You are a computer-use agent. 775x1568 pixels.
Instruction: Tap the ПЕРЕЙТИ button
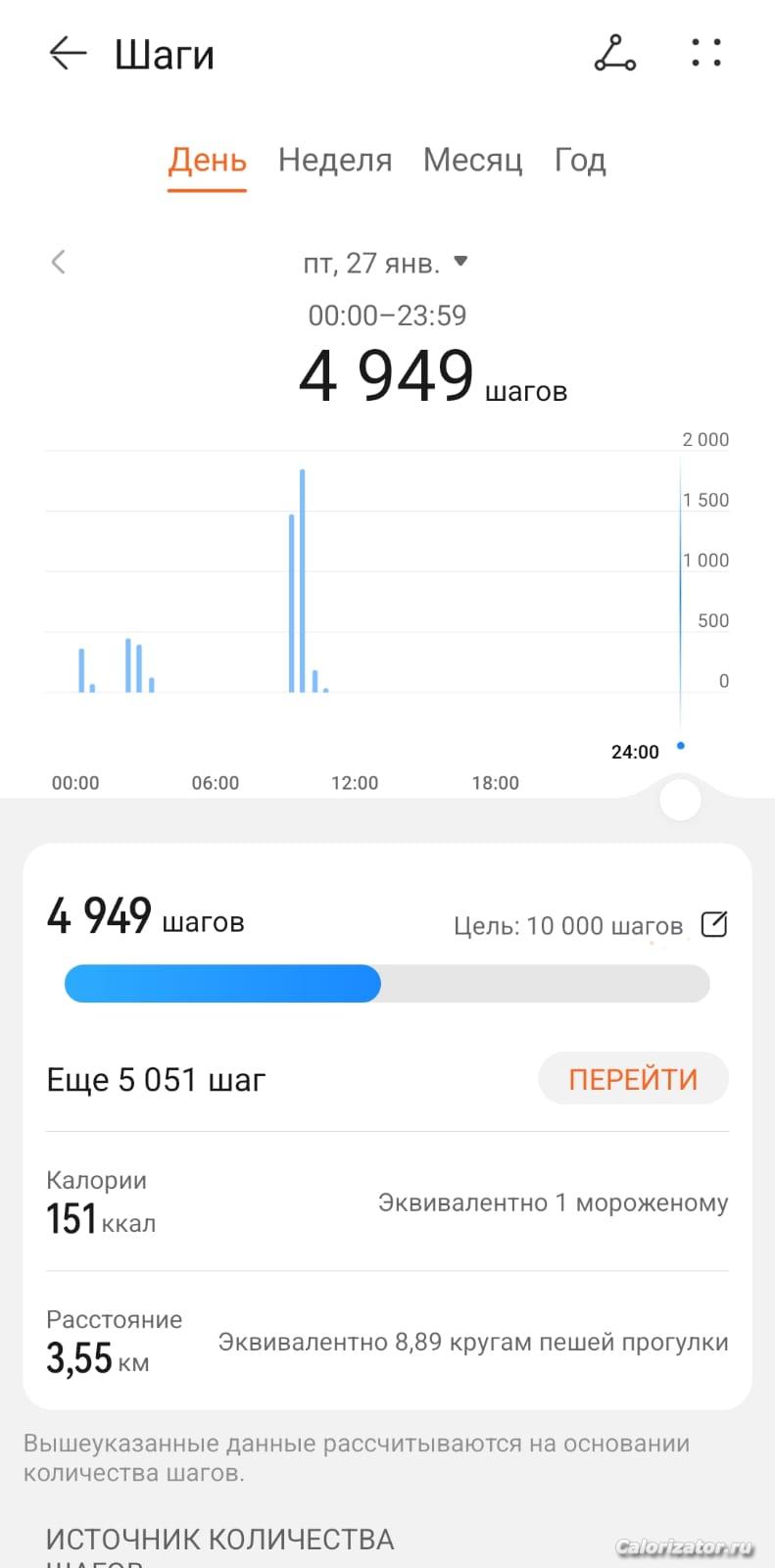click(x=633, y=1079)
